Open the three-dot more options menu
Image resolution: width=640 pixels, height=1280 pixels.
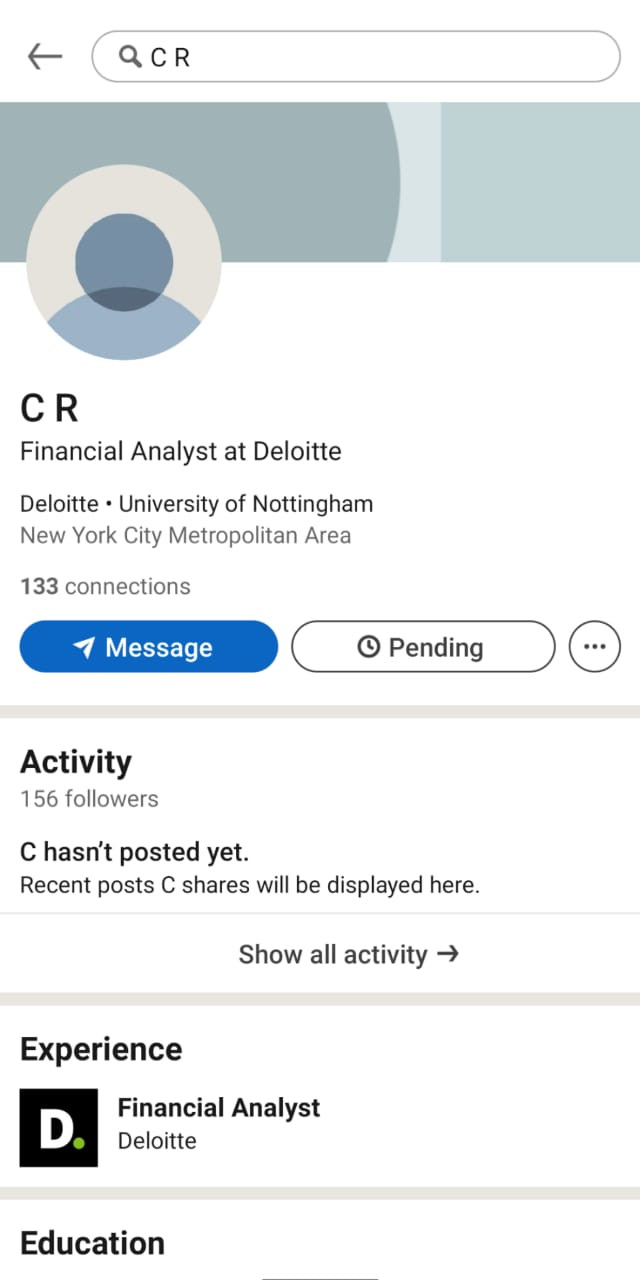(x=594, y=647)
